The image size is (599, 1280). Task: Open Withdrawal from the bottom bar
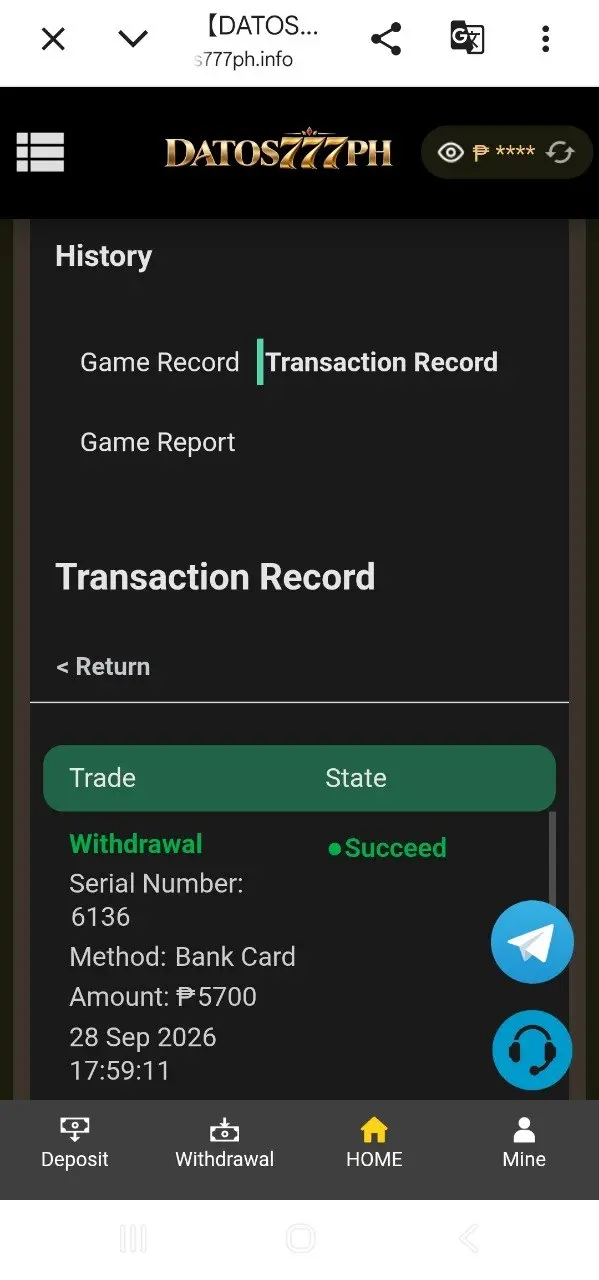(224, 1144)
